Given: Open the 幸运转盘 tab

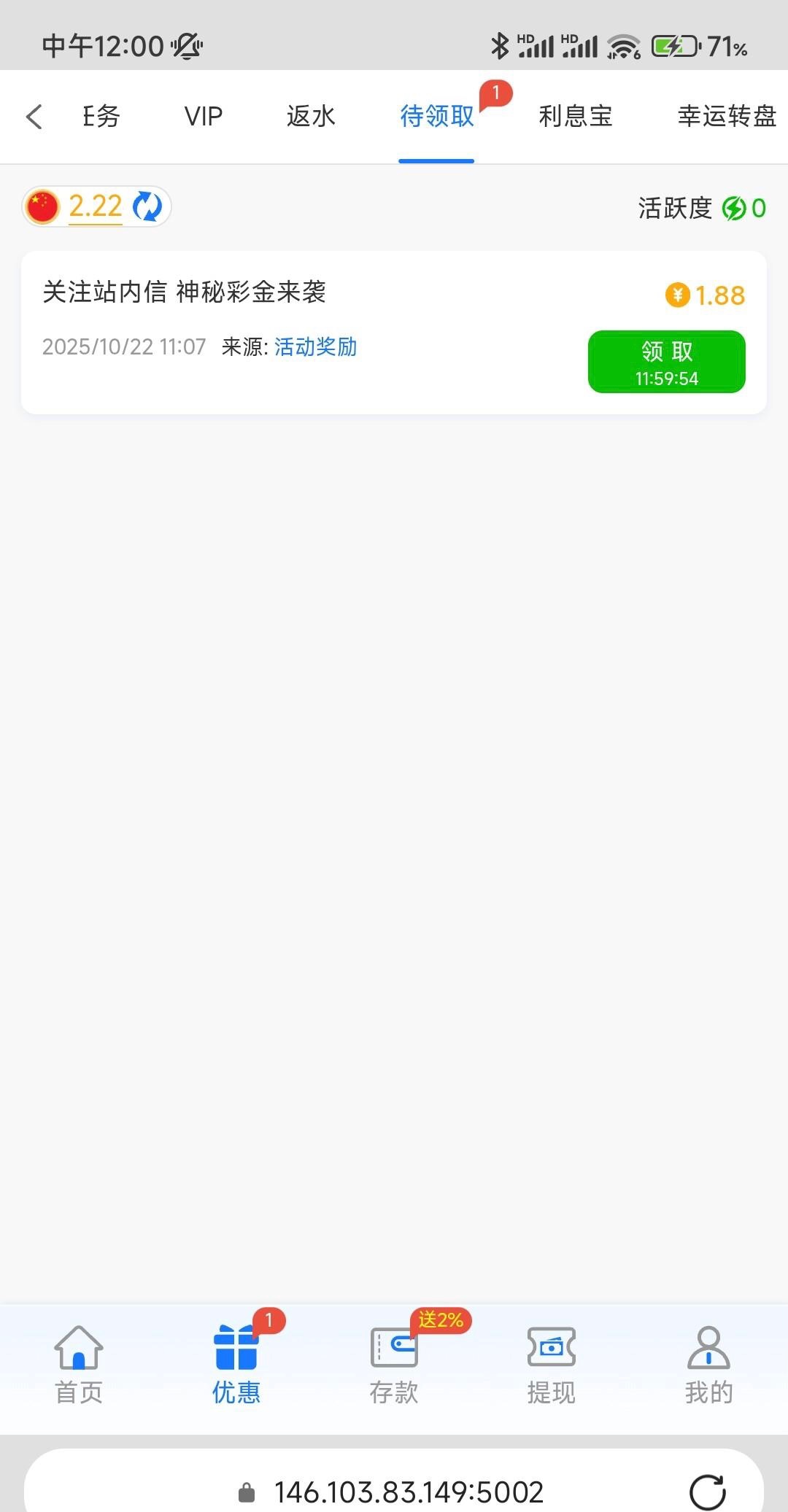Looking at the screenshot, I should tap(726, 117).
